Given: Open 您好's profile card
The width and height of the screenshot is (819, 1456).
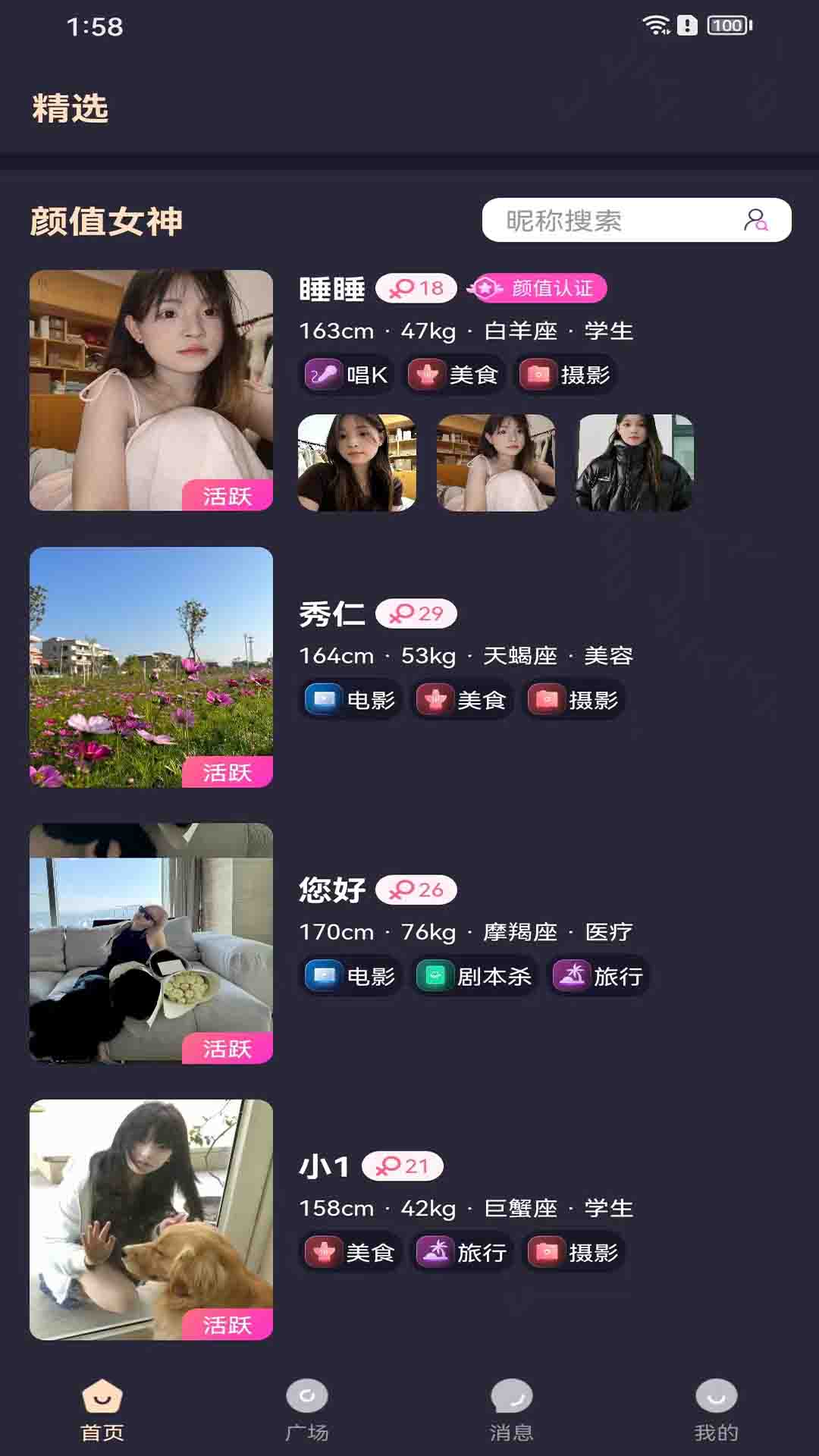Looking at the screenshot, I should pyautogui.click(x=409, y=943).
